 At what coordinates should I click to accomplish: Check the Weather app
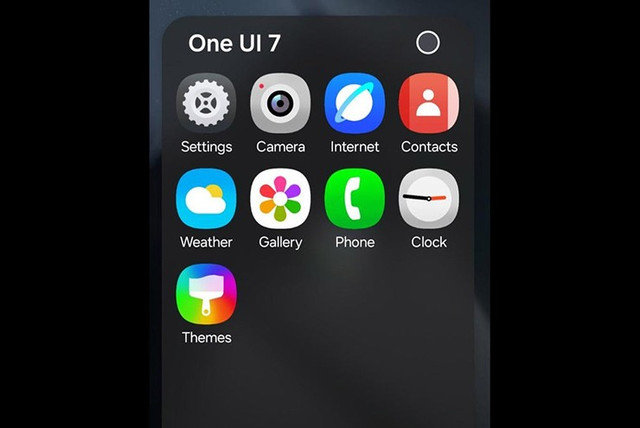(206, 199)
